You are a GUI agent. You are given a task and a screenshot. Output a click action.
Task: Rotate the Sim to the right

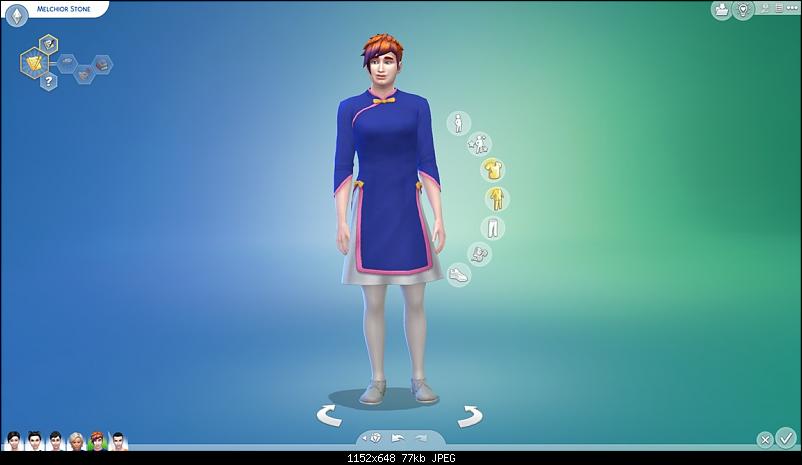[471, 414]
